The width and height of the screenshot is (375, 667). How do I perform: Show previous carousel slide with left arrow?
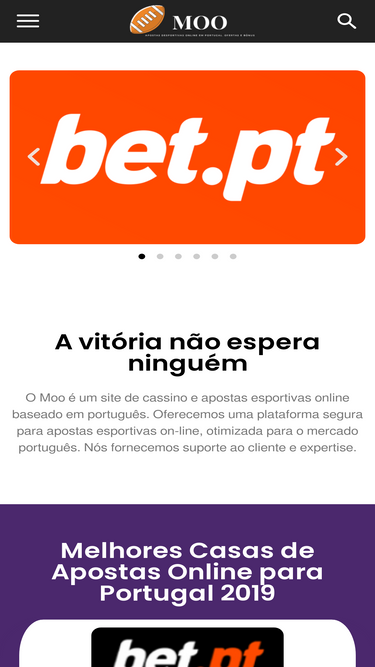34,157
